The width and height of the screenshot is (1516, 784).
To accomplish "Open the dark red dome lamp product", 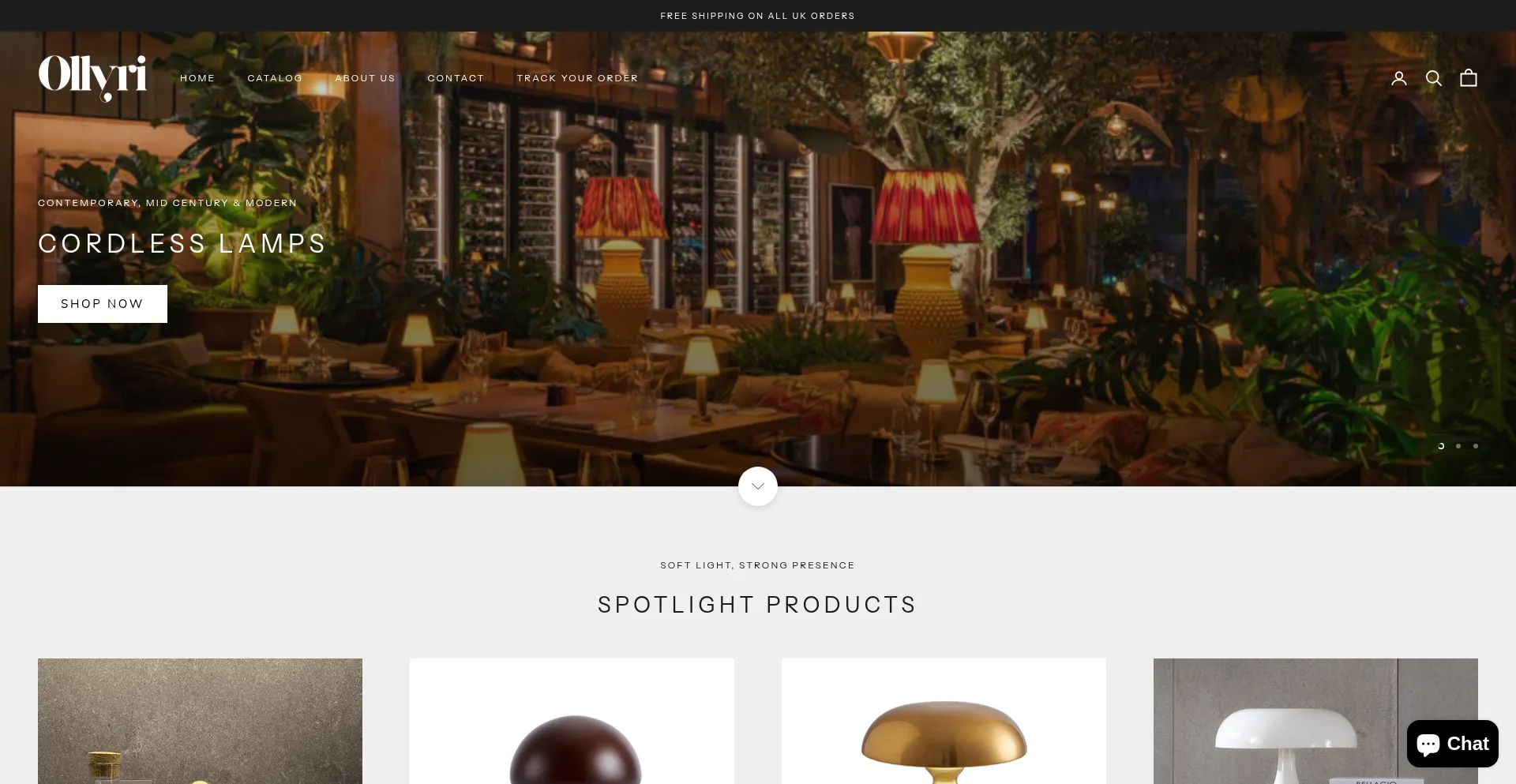I will 572,726.
